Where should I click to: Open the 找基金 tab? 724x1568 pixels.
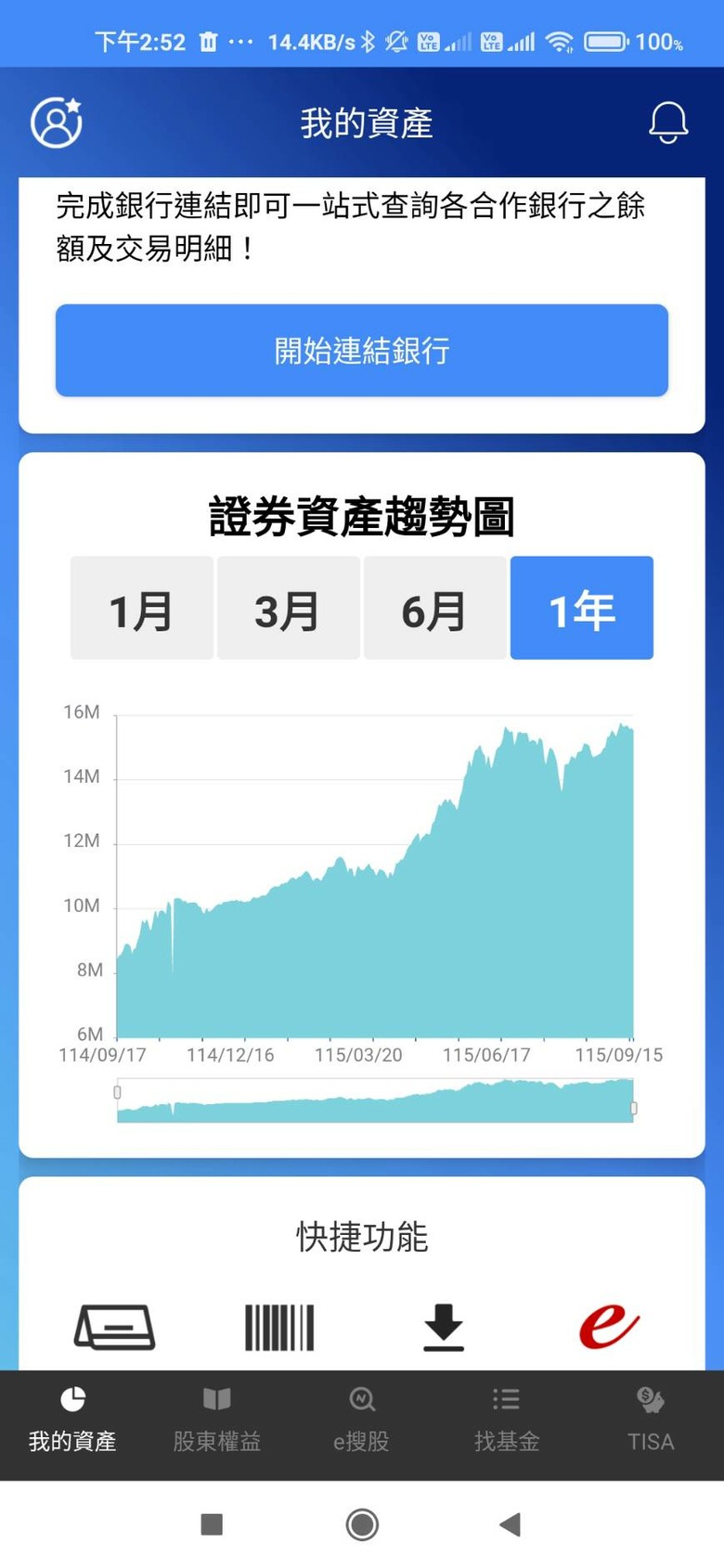click(507, 1420)
